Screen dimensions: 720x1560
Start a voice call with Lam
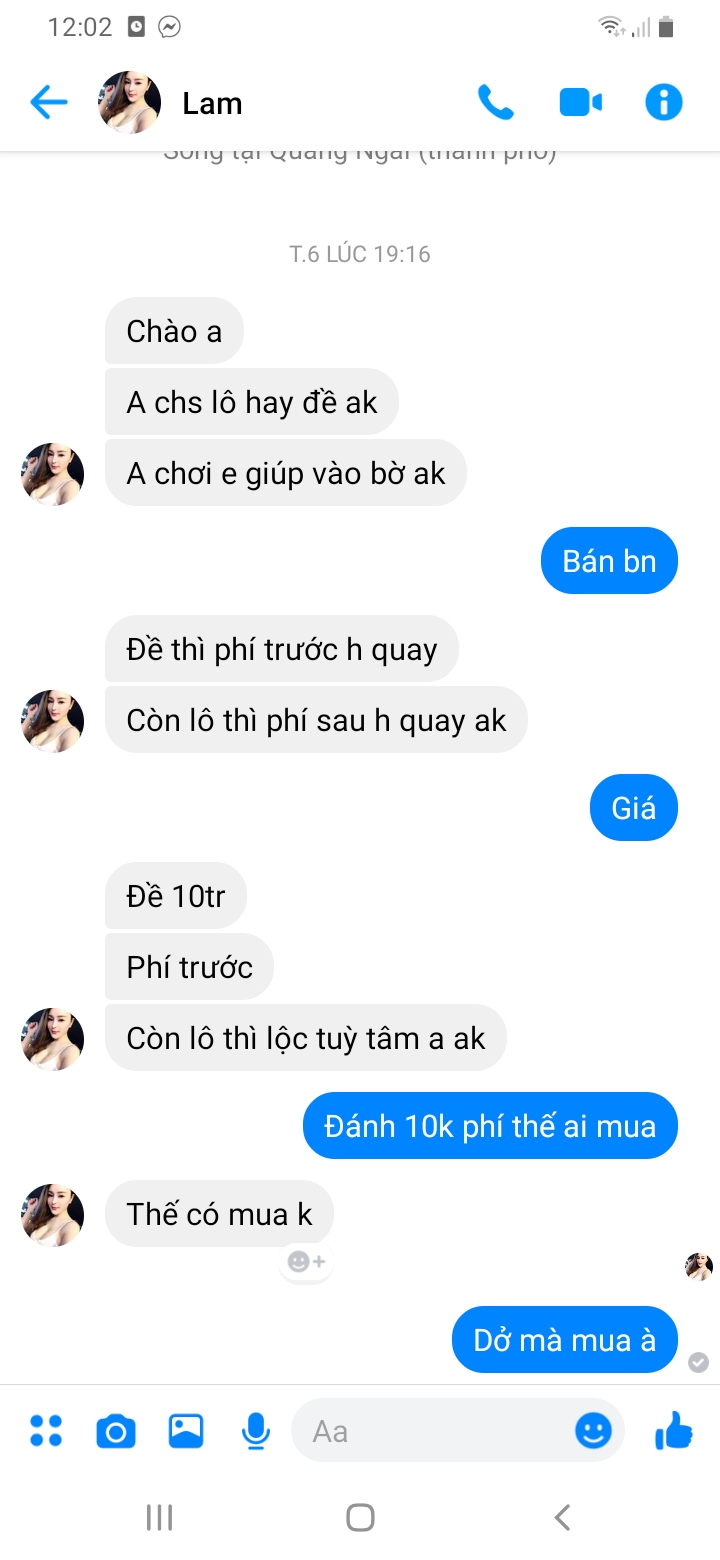pos(496,102)
